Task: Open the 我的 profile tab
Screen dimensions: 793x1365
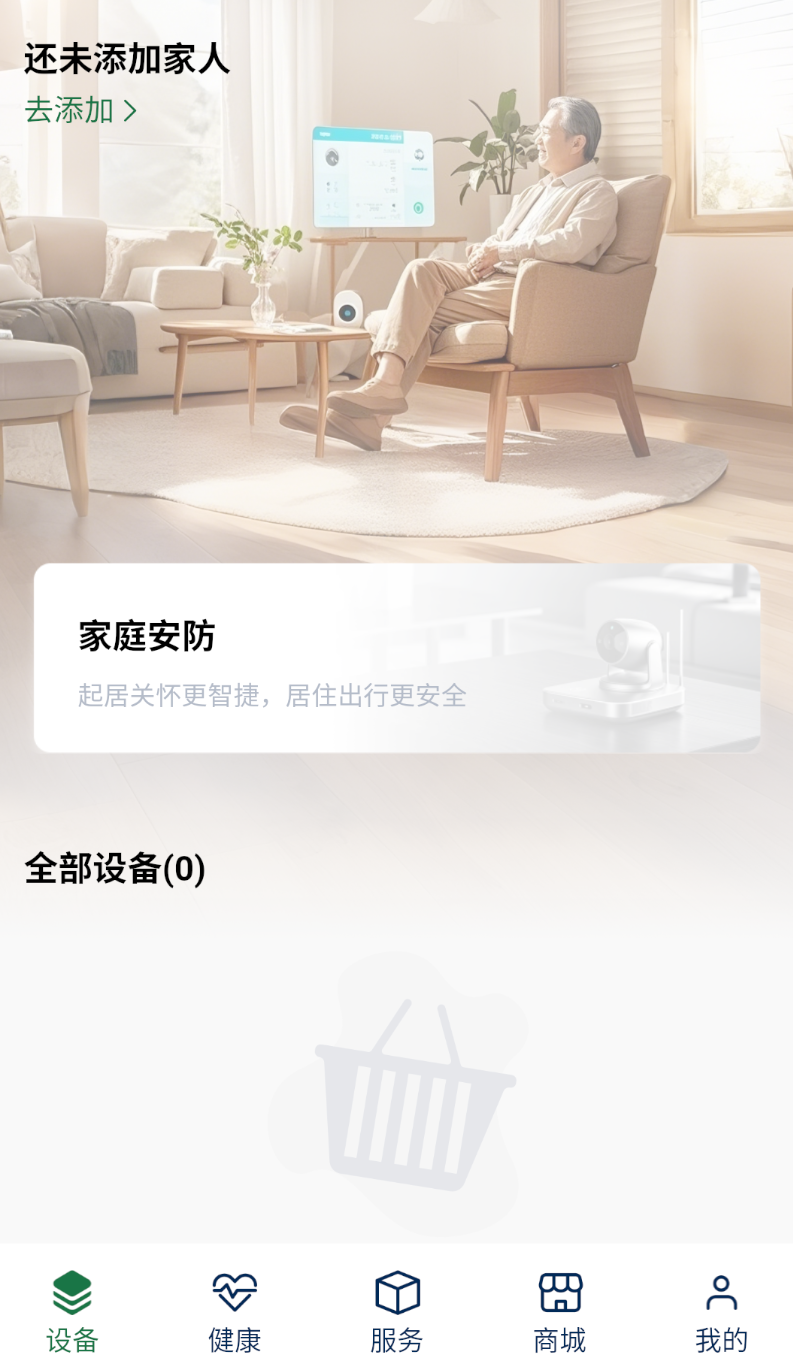Action: point(721,1312)
